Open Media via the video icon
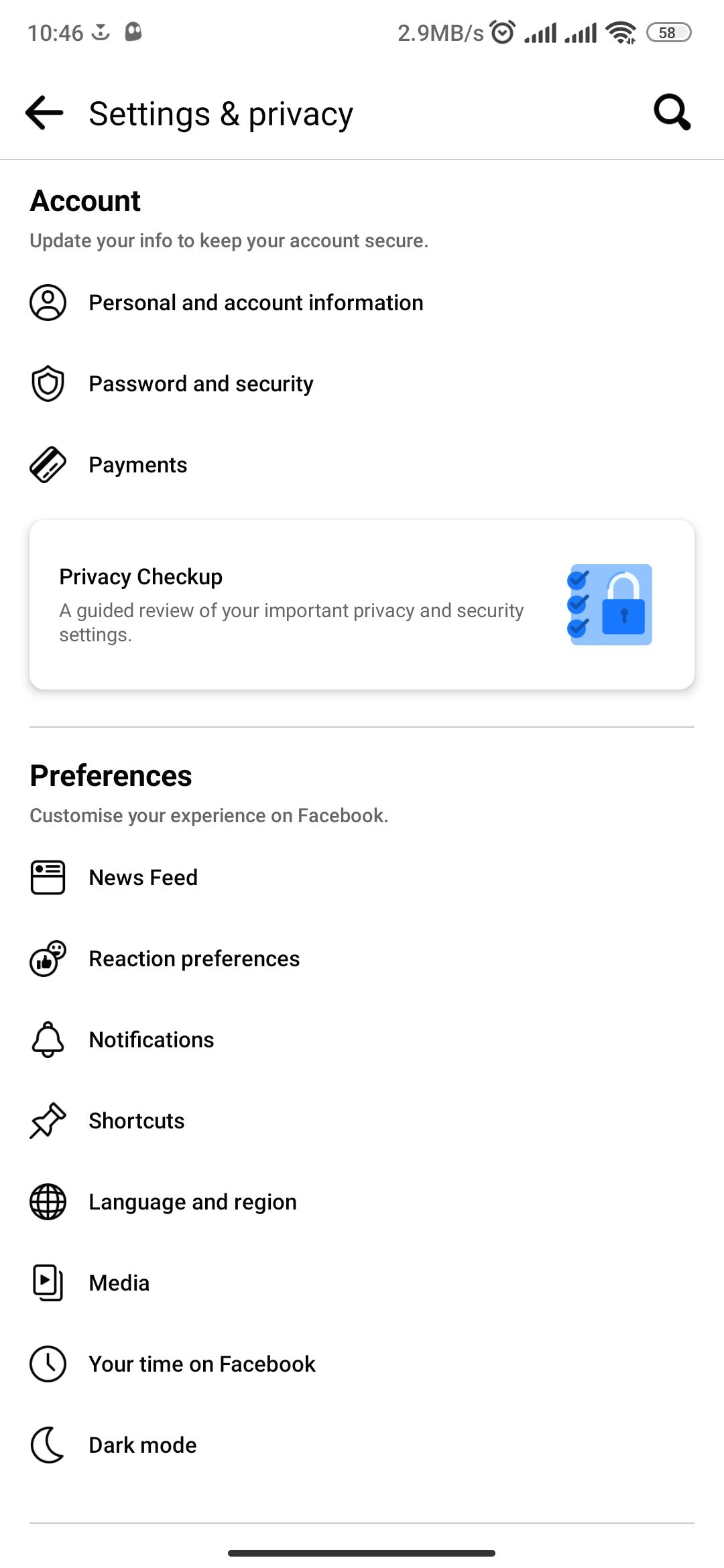The width and height of the screenshot is (724, 1568). 47,1282
